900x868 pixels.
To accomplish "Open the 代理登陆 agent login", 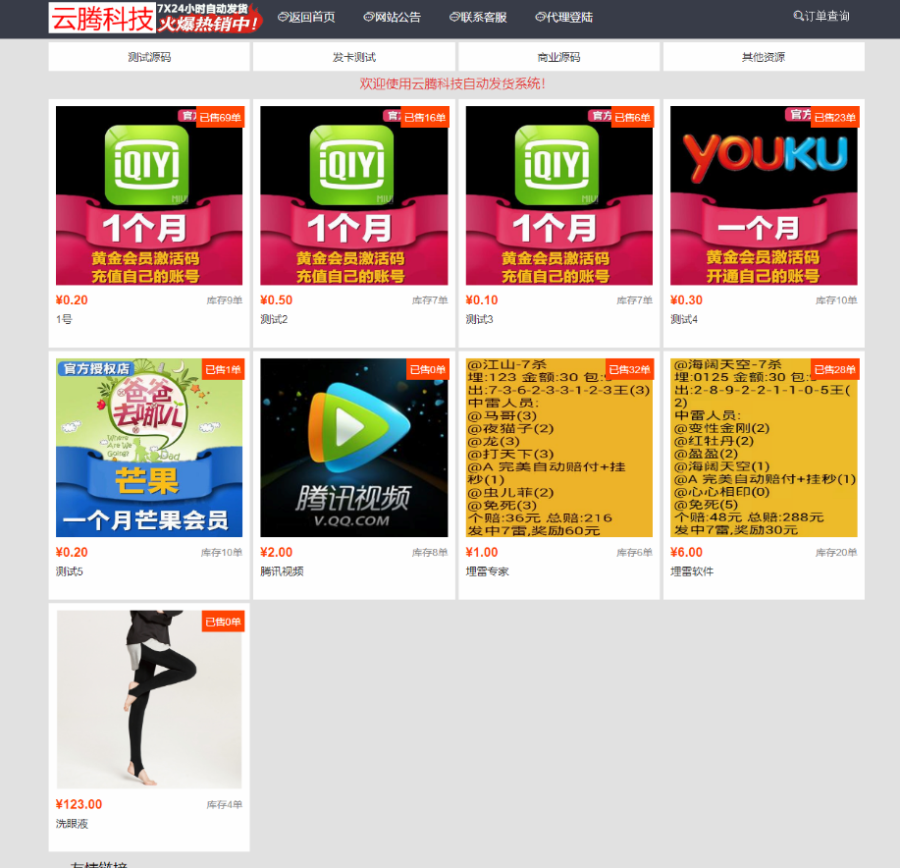I will 564,17.
